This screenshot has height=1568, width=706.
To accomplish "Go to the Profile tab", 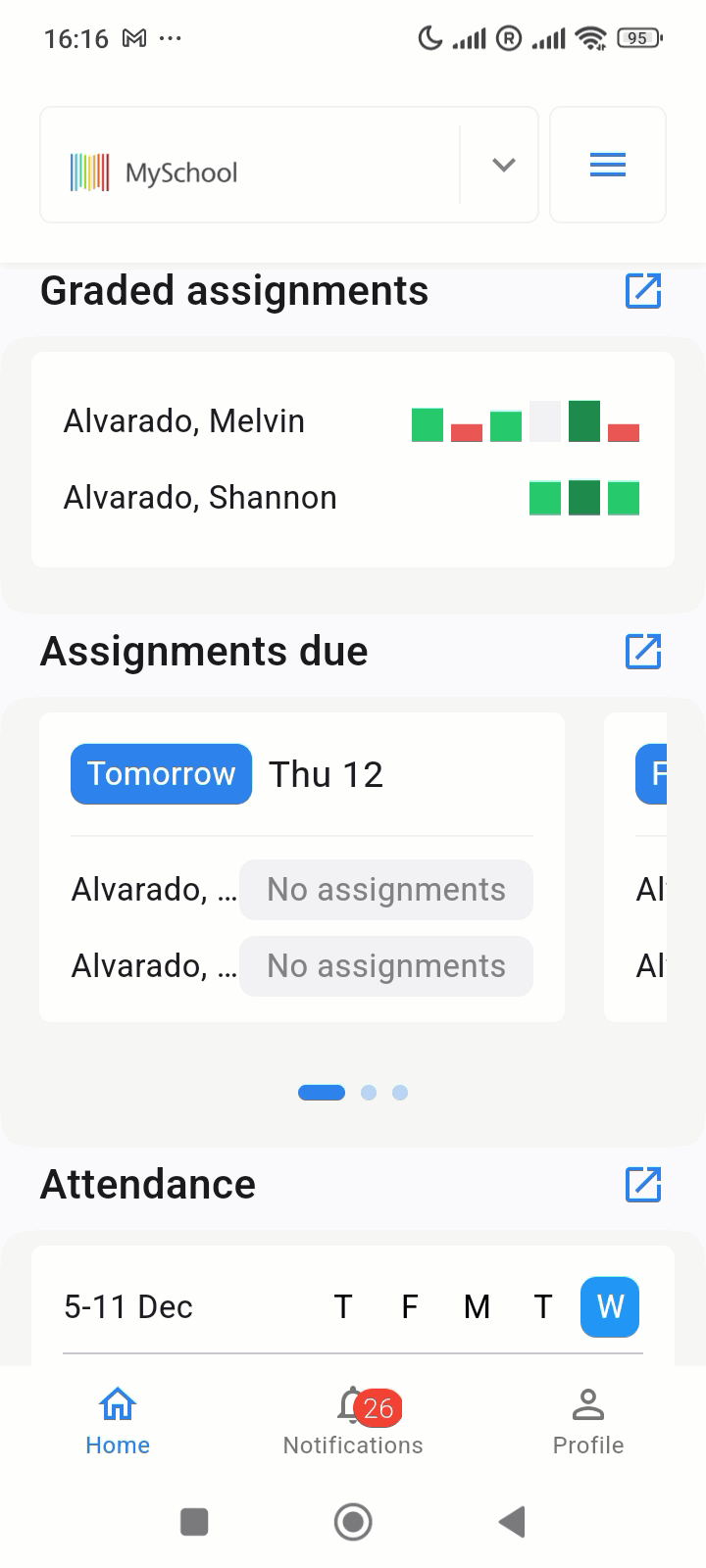I will (588, 1421).
